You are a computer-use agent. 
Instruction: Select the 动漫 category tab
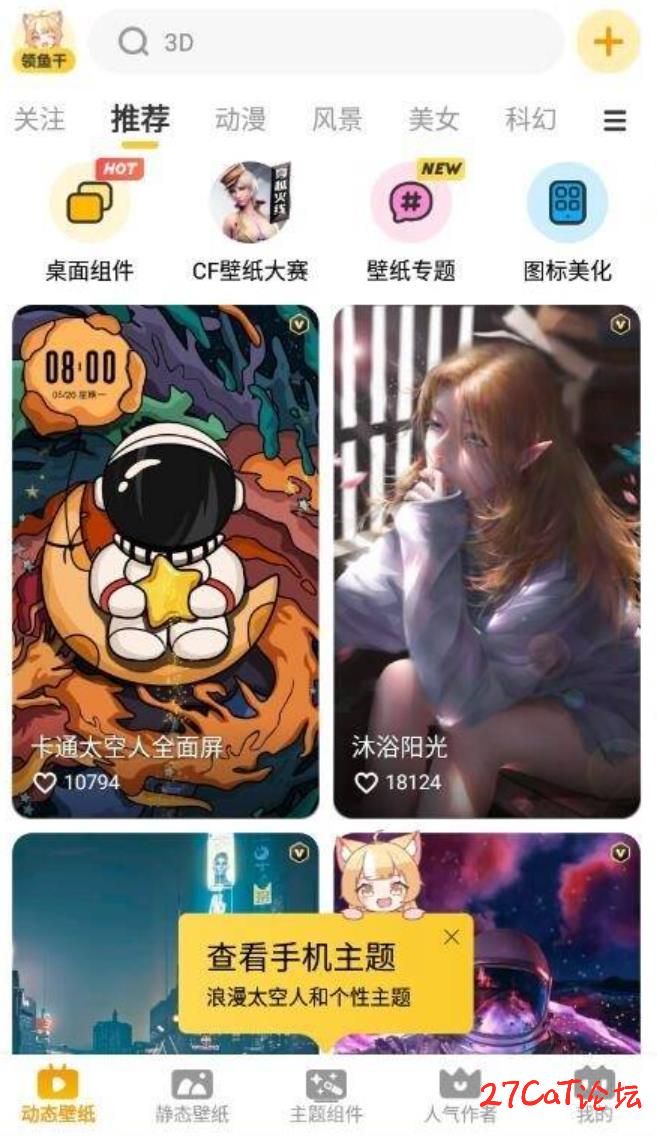tap(240, 120)
